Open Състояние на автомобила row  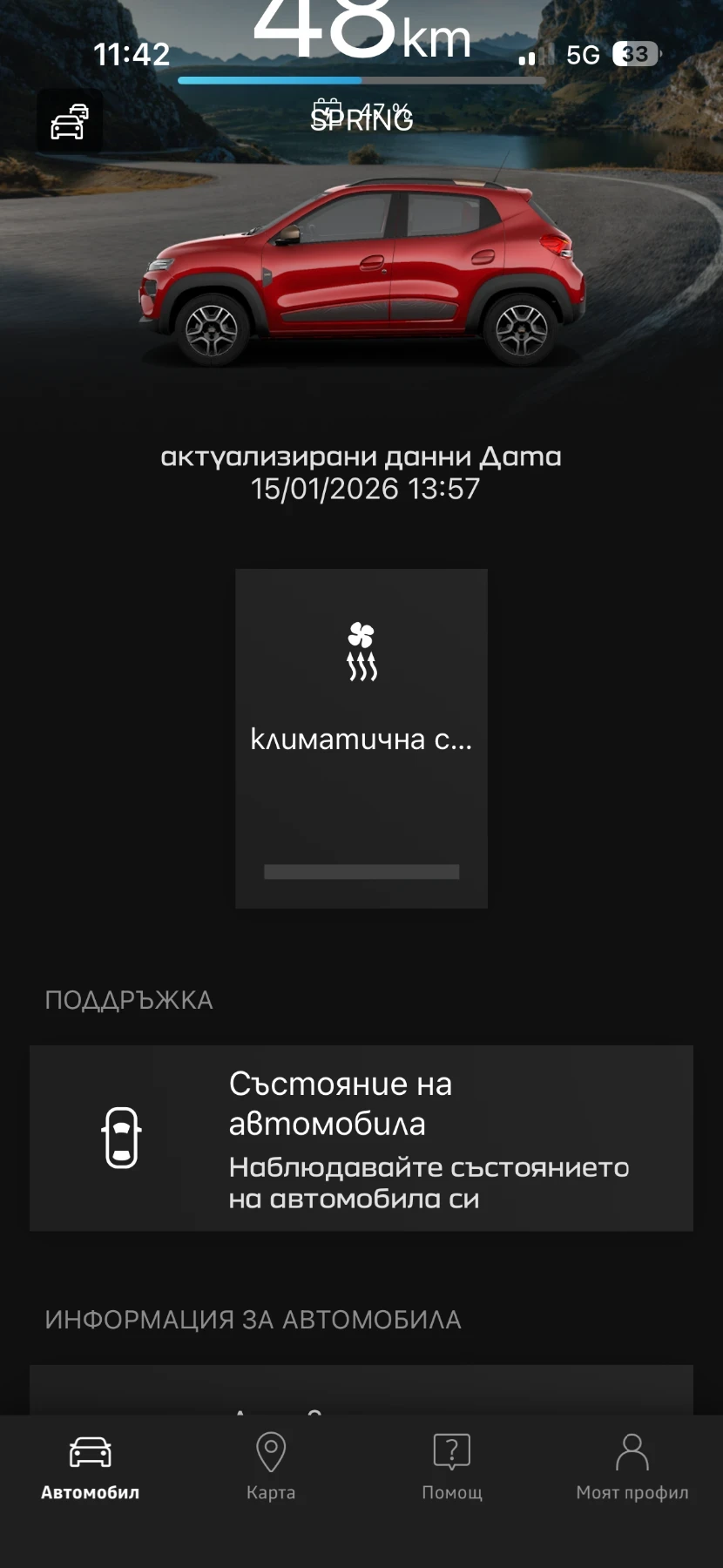click(361, 1138)
